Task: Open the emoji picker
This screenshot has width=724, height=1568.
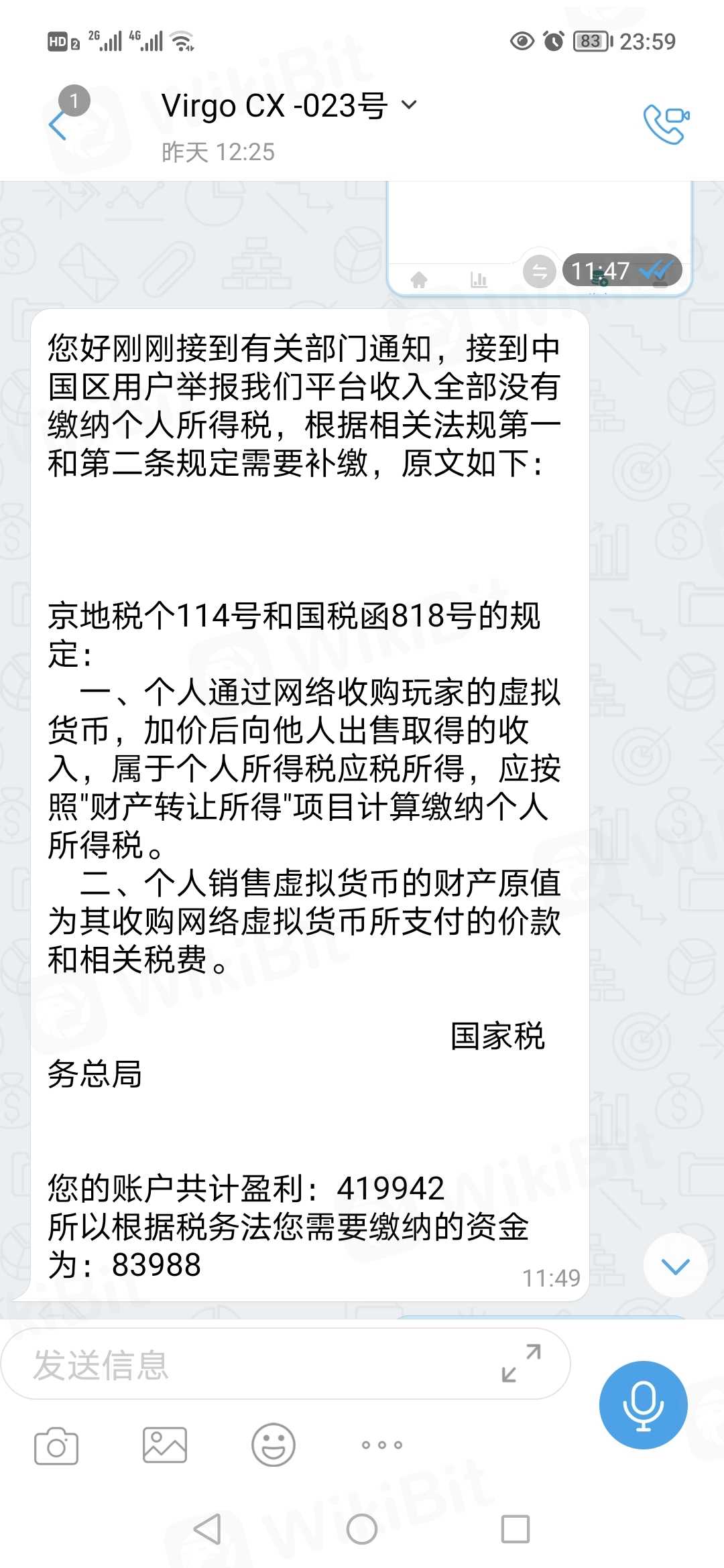Action: click(273, 1445)
